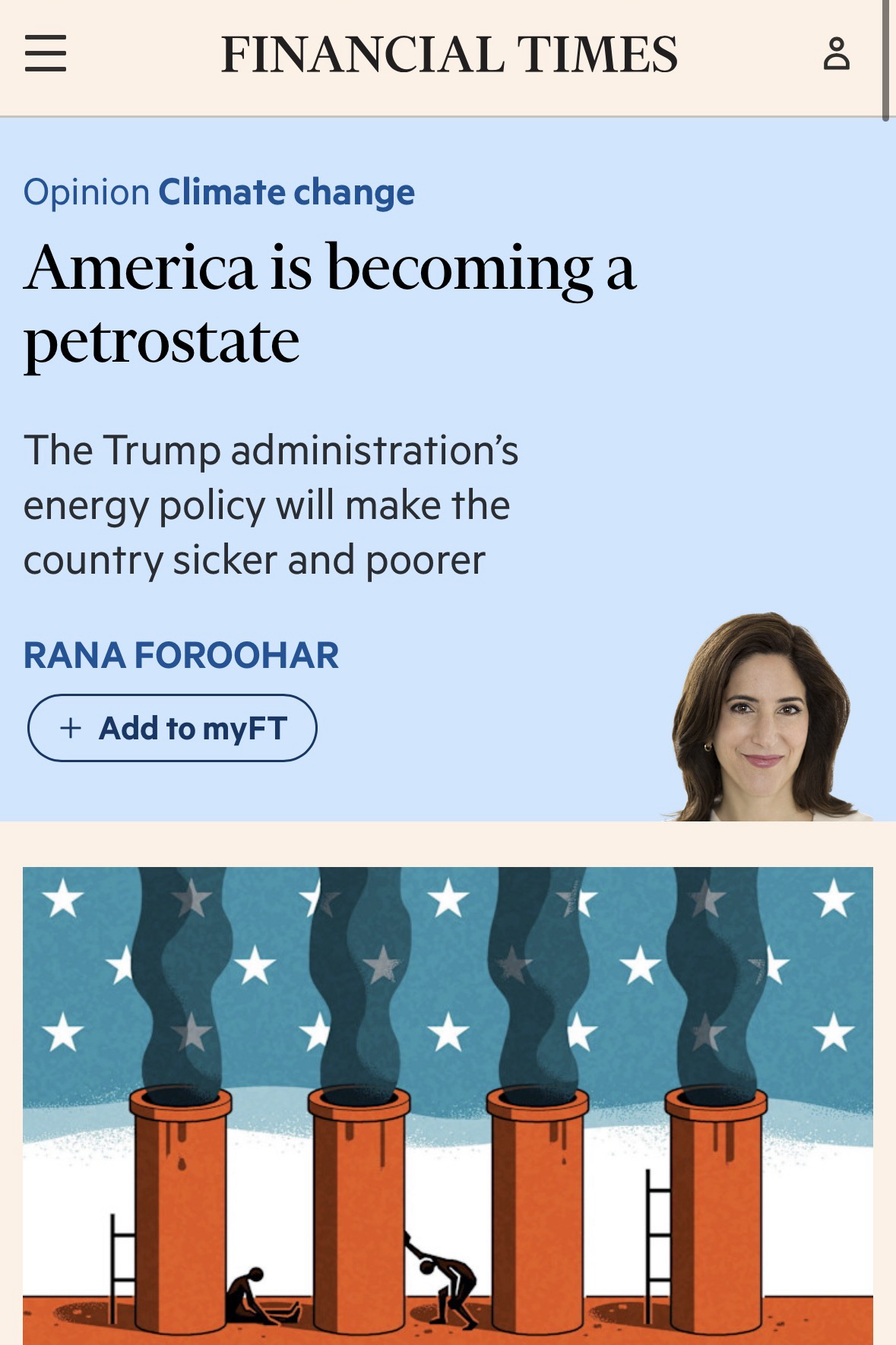The height and width of the screenshot is (1345, 896).
Task: Open the Opinion section link
Action: [86, 192]
